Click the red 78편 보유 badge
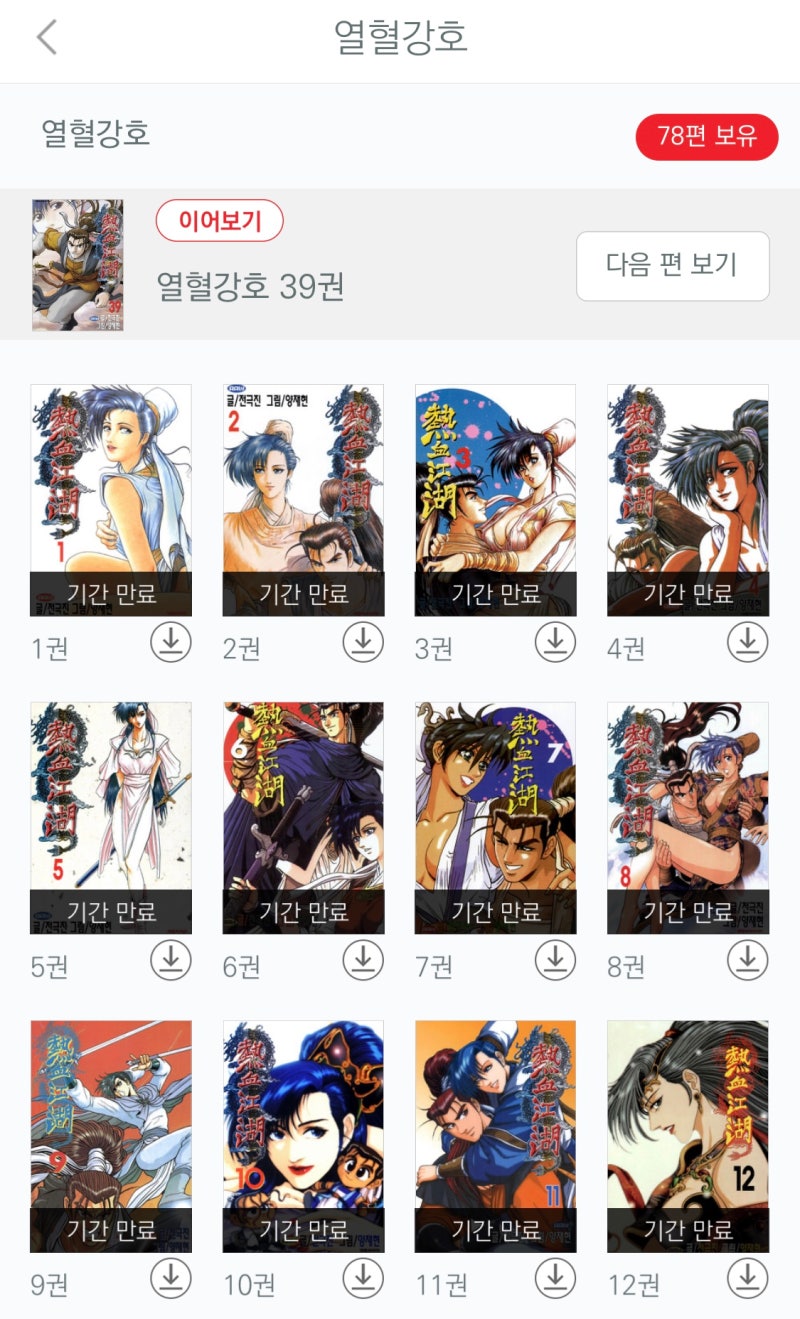The width and height of the screenshot is (800, 1319). click(706, 138)
